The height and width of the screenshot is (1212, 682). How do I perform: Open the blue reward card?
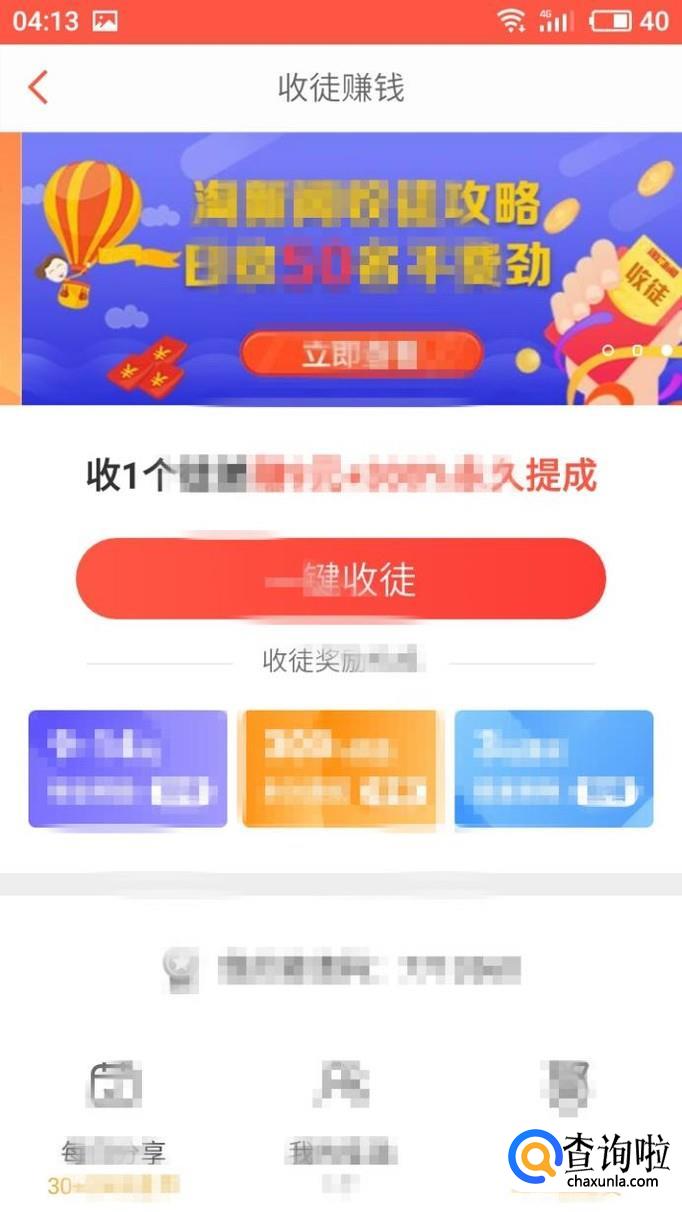tap(553, 768)
